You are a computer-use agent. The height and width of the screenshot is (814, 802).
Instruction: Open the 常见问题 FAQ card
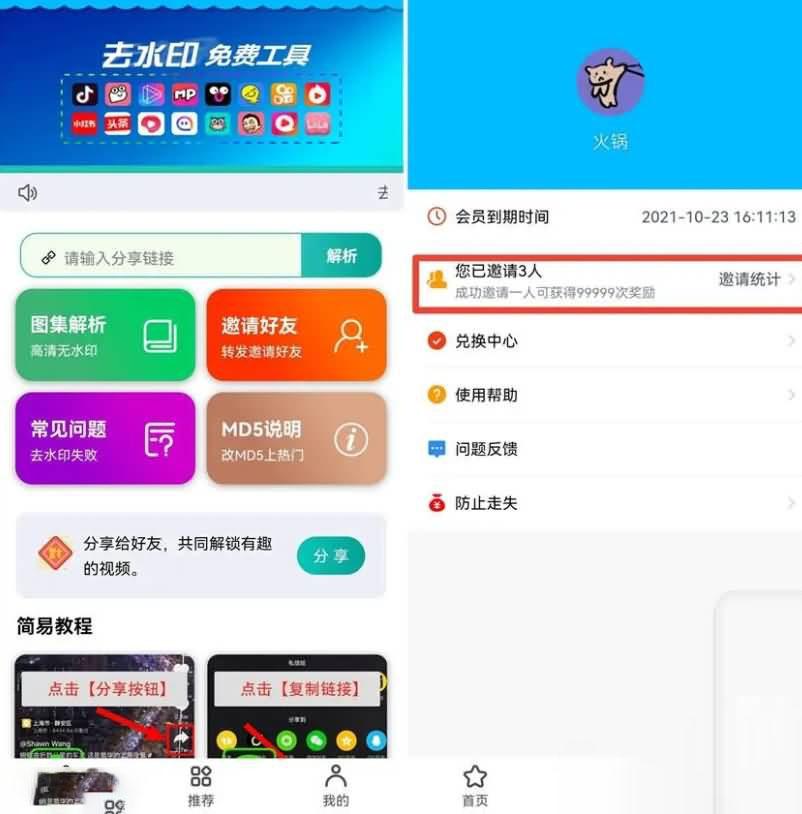105,439
